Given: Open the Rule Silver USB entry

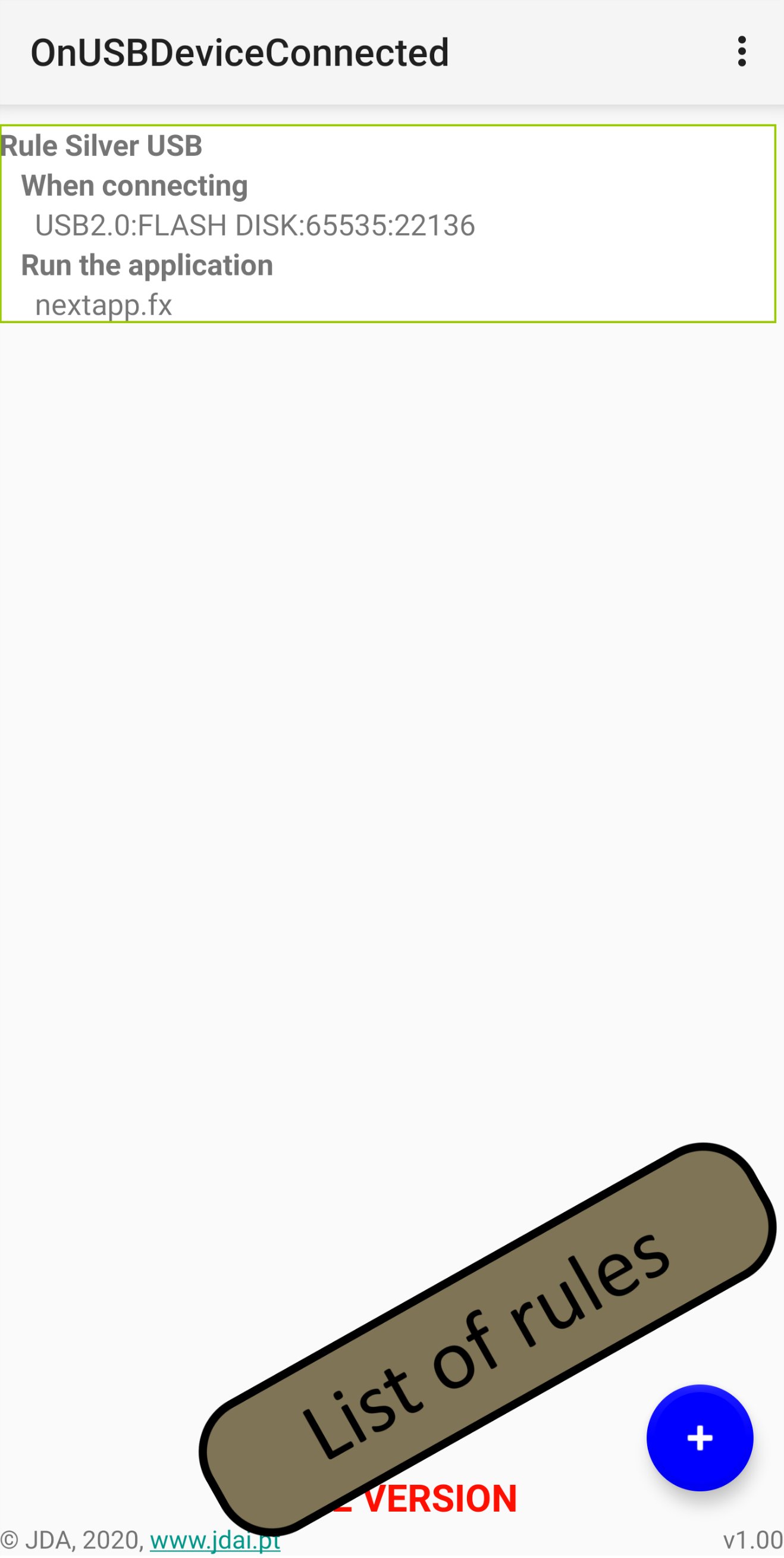Looking at the screenshot, I should [387, 224].
